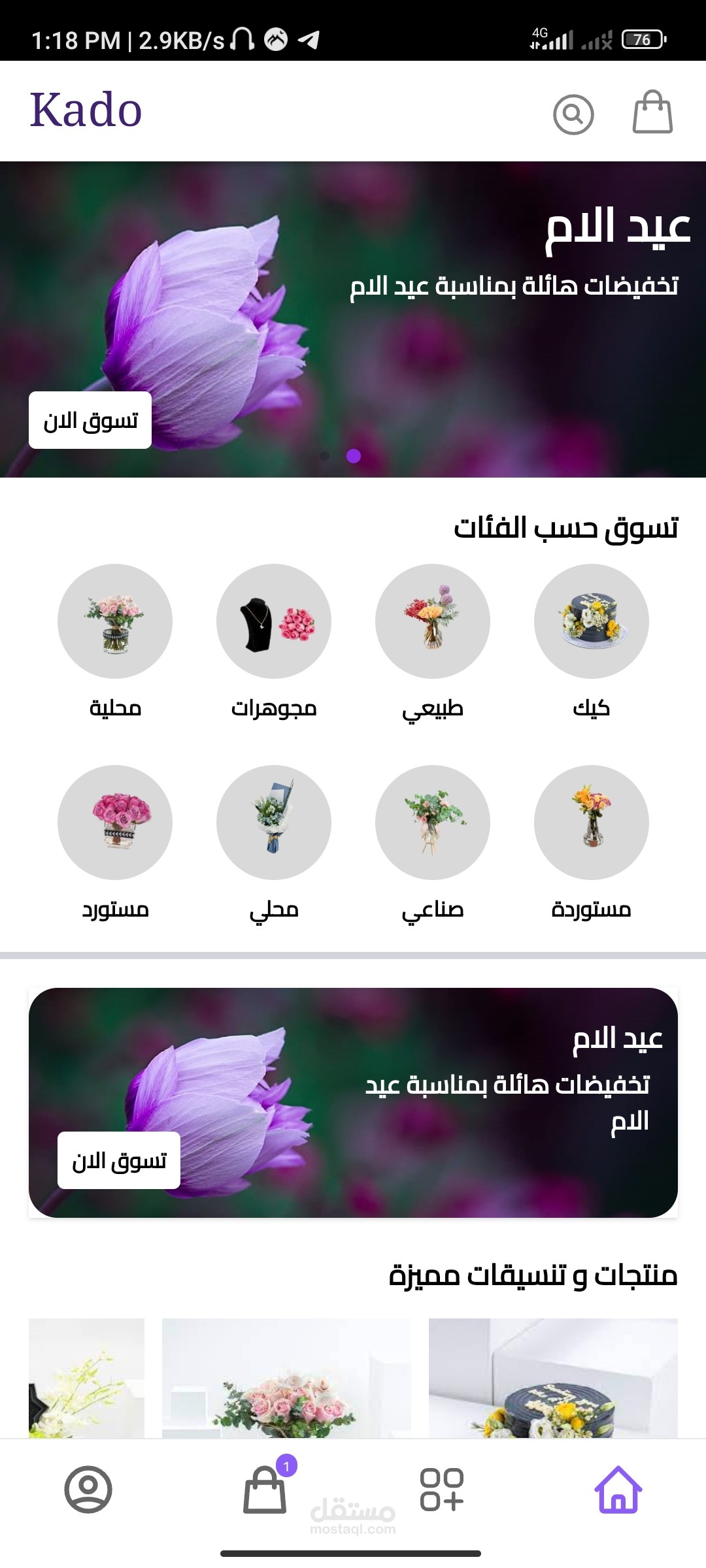The width and height of the screenshot is (706, 1568).
Task: Select the مستوردة category
Action: 590,824
